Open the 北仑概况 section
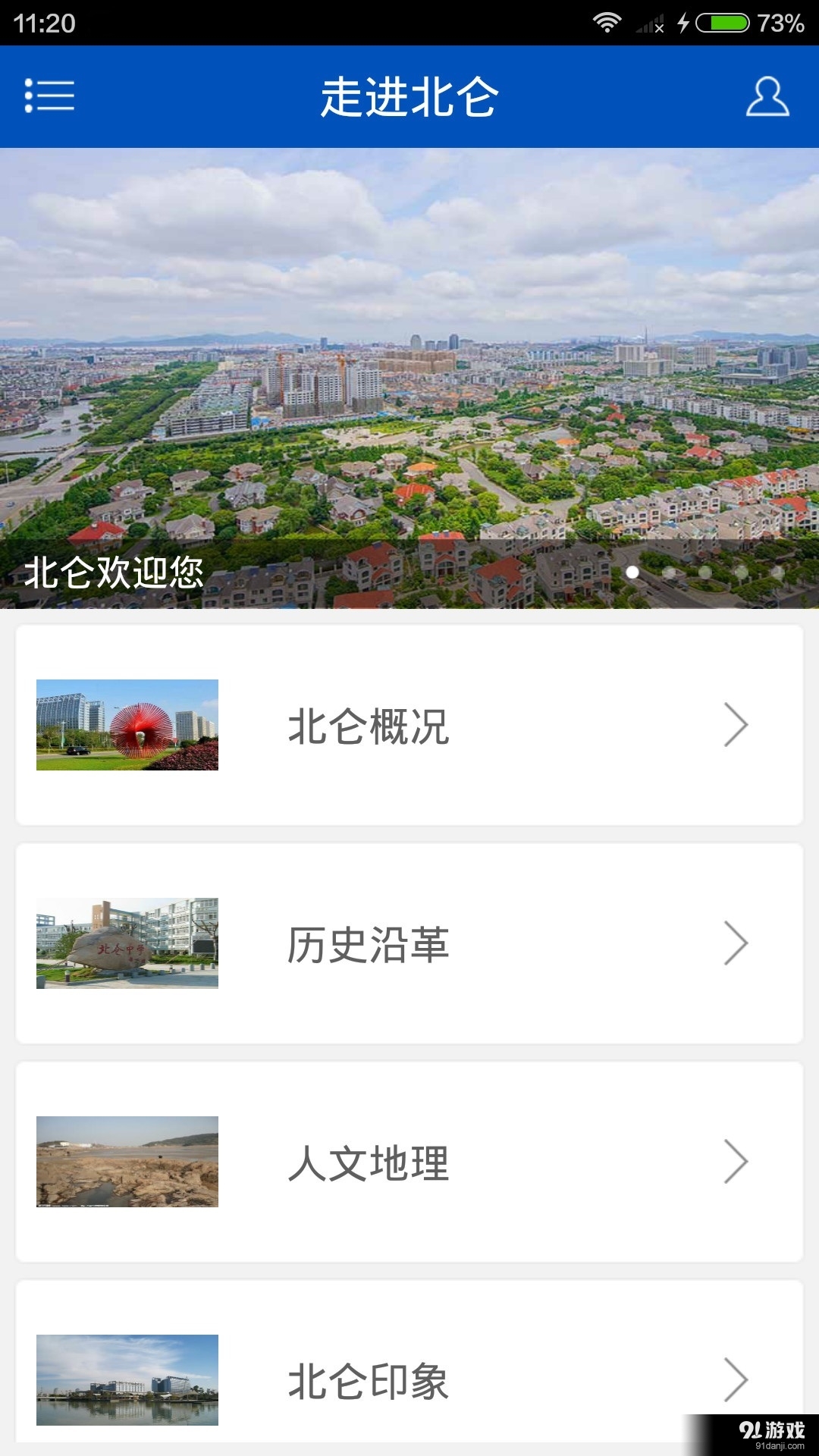 point(409,725)
